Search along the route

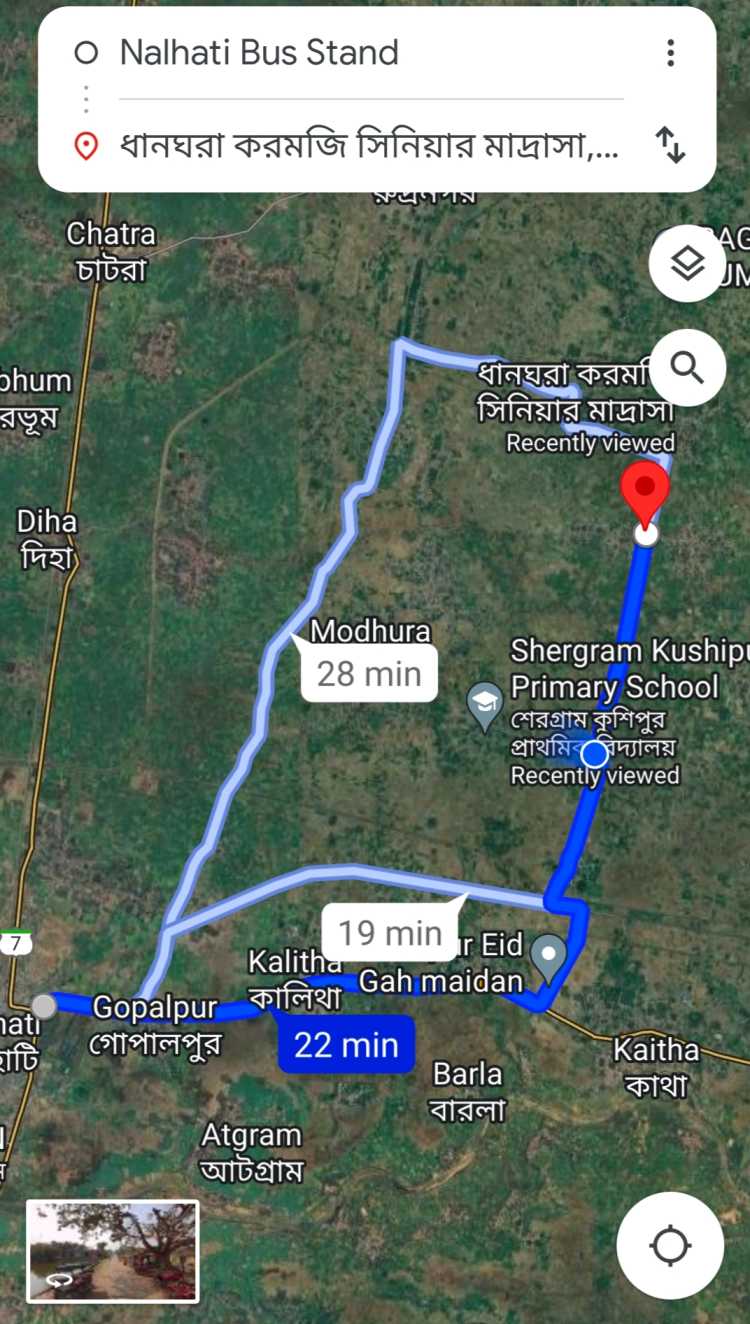coord(687,368)
